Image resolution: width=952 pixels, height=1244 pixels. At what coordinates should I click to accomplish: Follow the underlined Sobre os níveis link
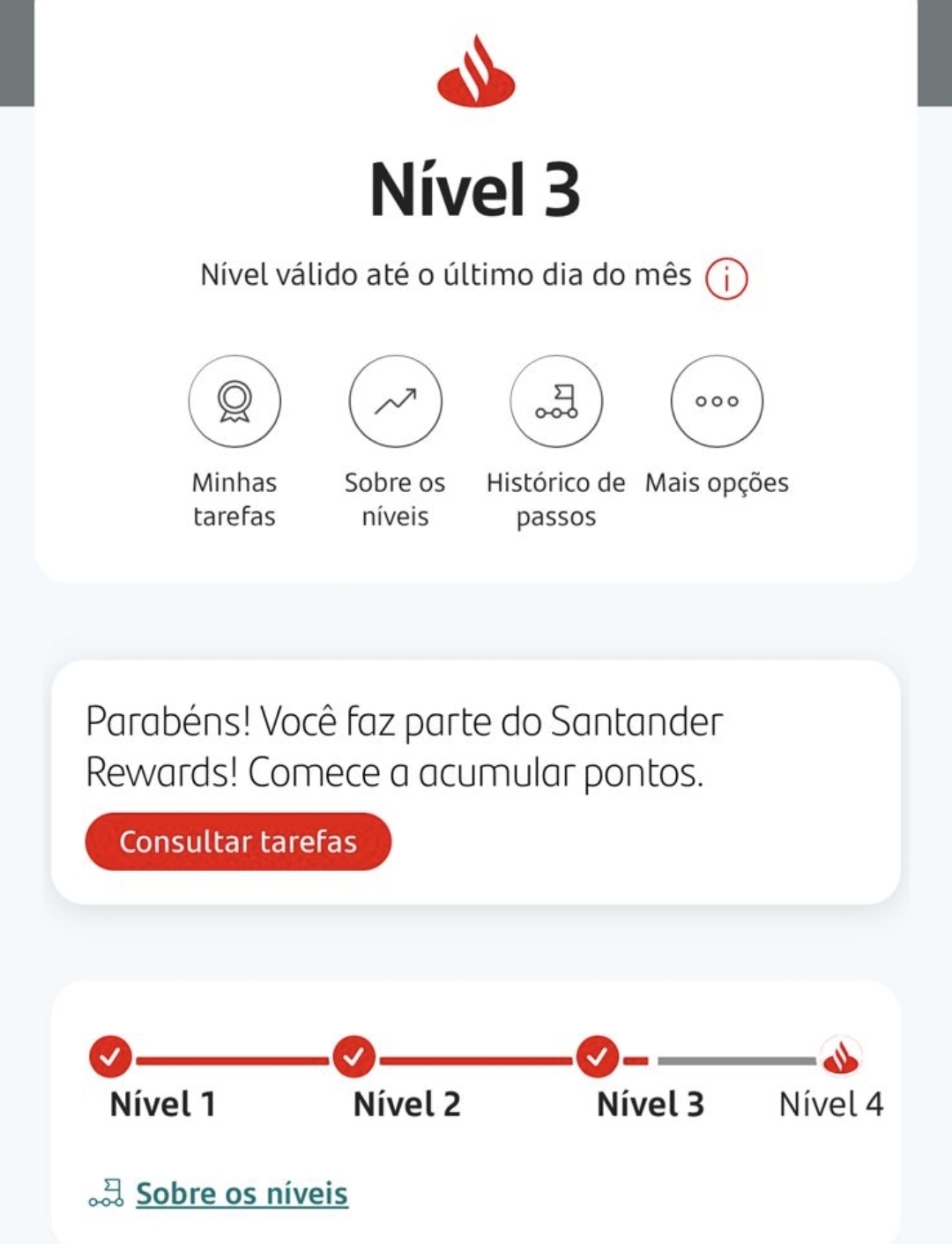coord(242,1193)
